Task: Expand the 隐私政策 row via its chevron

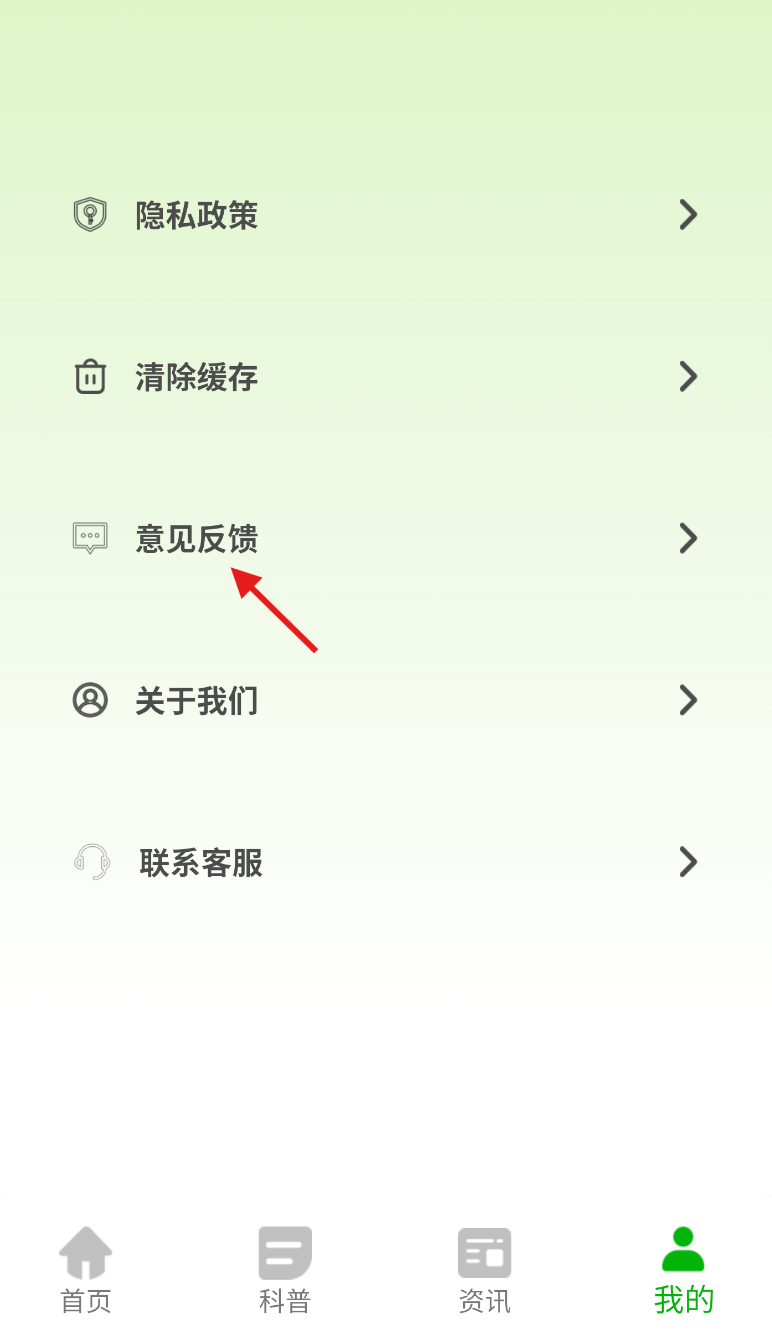Action: pyautogui.click(x=687, y=214)
